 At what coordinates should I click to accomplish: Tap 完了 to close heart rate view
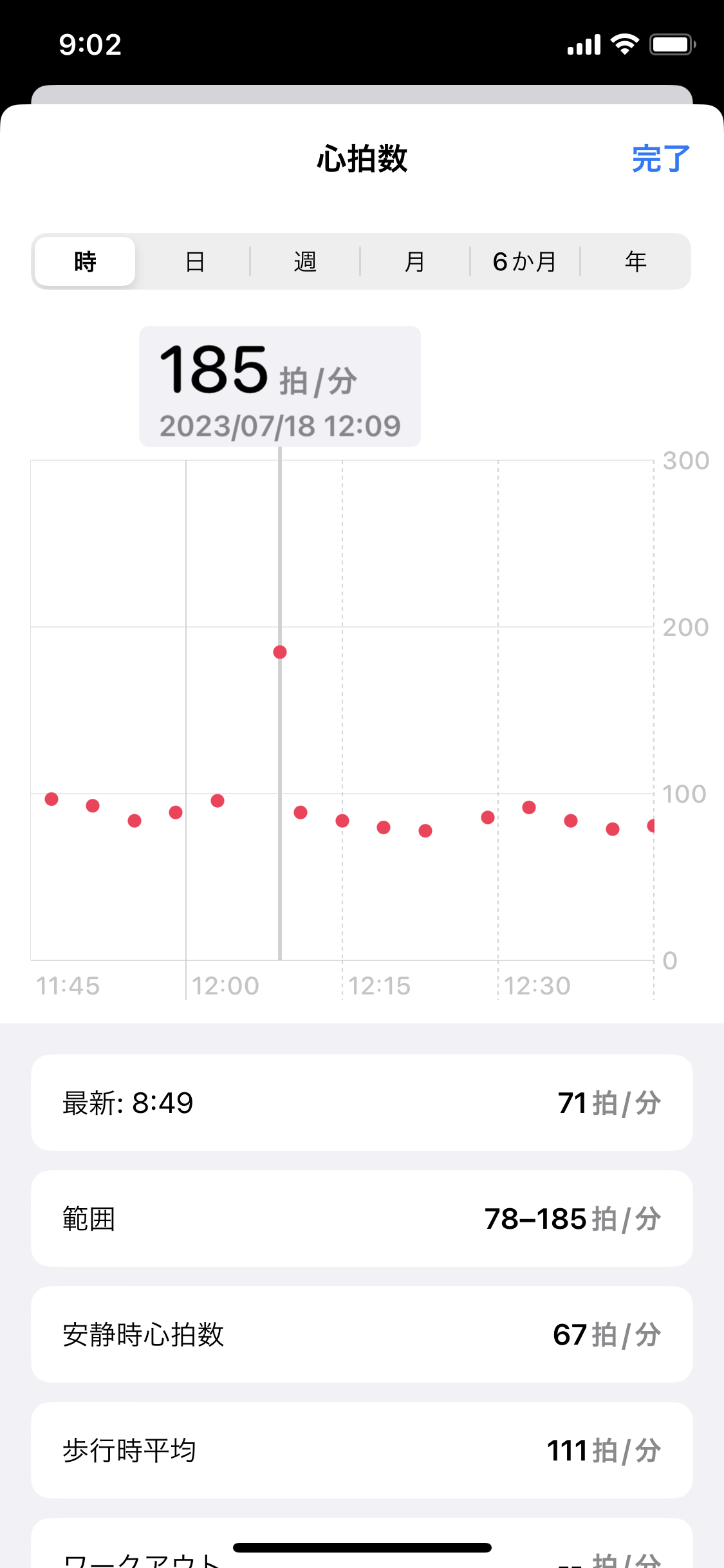pos(660,159)
